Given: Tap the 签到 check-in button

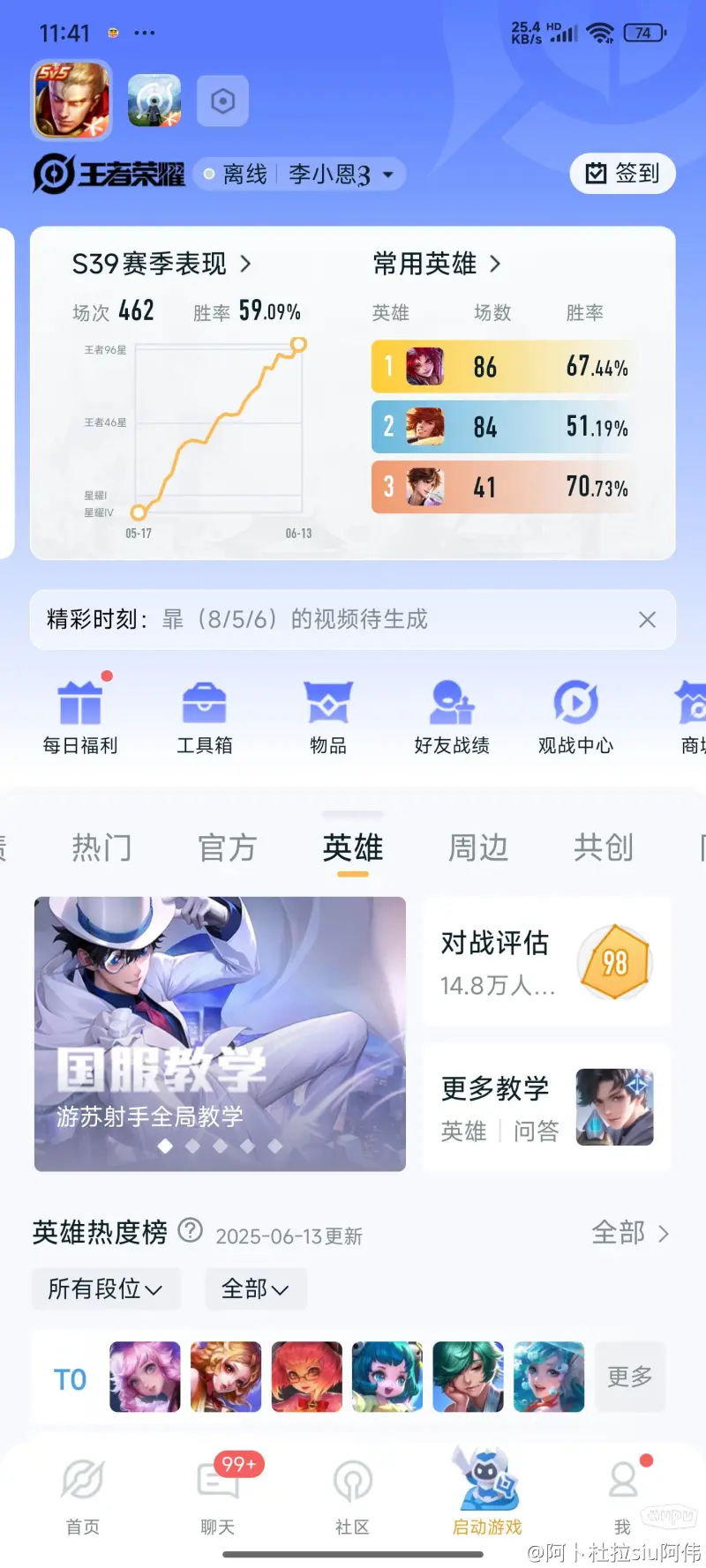Looking at the screenshot, I should pyautogui.click(x=622, y=174).
